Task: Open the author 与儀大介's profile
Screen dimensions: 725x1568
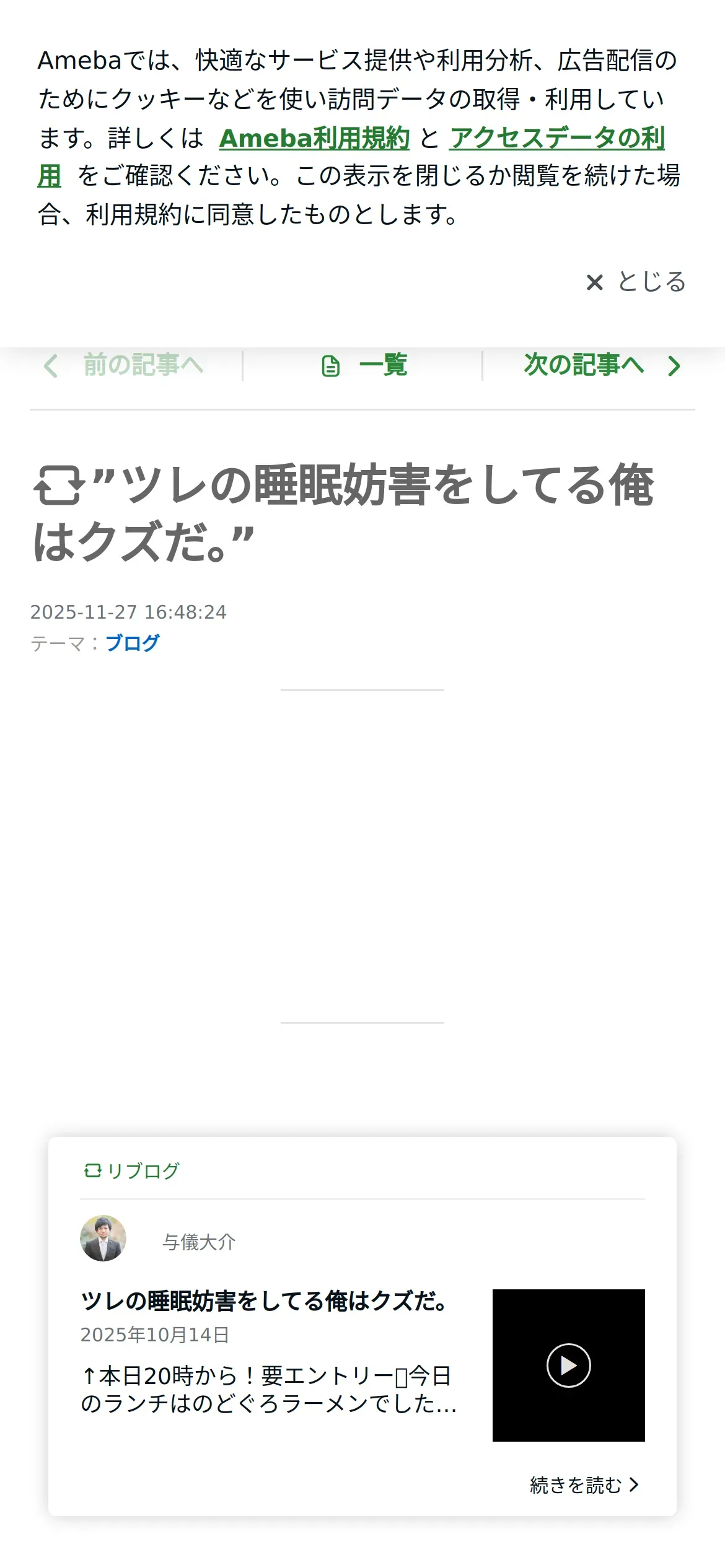Action: pyautogui.click(x=198, y=1242)
